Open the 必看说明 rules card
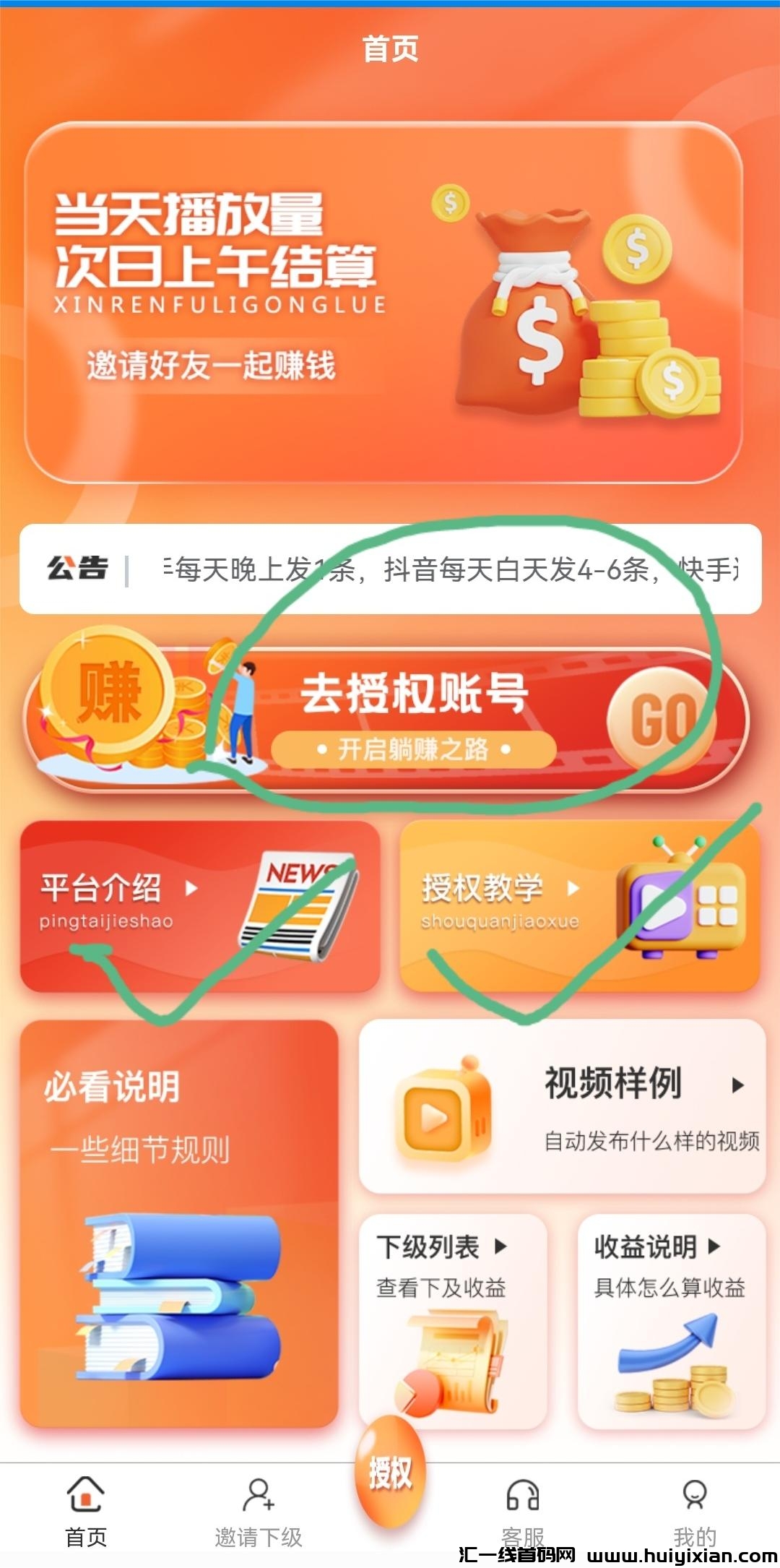 click(x=179, y=1223)
